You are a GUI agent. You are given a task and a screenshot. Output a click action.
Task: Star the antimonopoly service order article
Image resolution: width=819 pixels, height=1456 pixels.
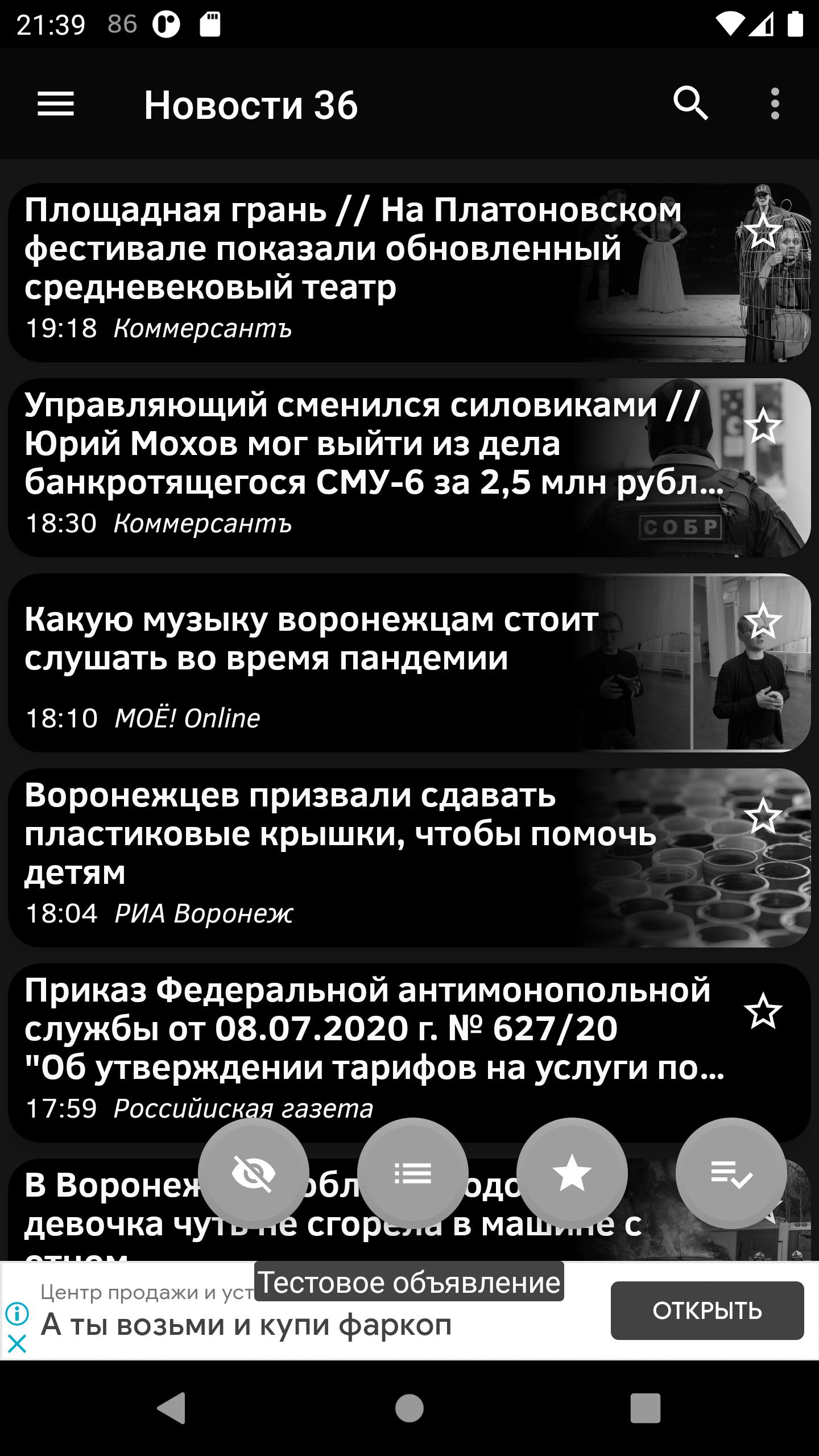[763, 1011]
